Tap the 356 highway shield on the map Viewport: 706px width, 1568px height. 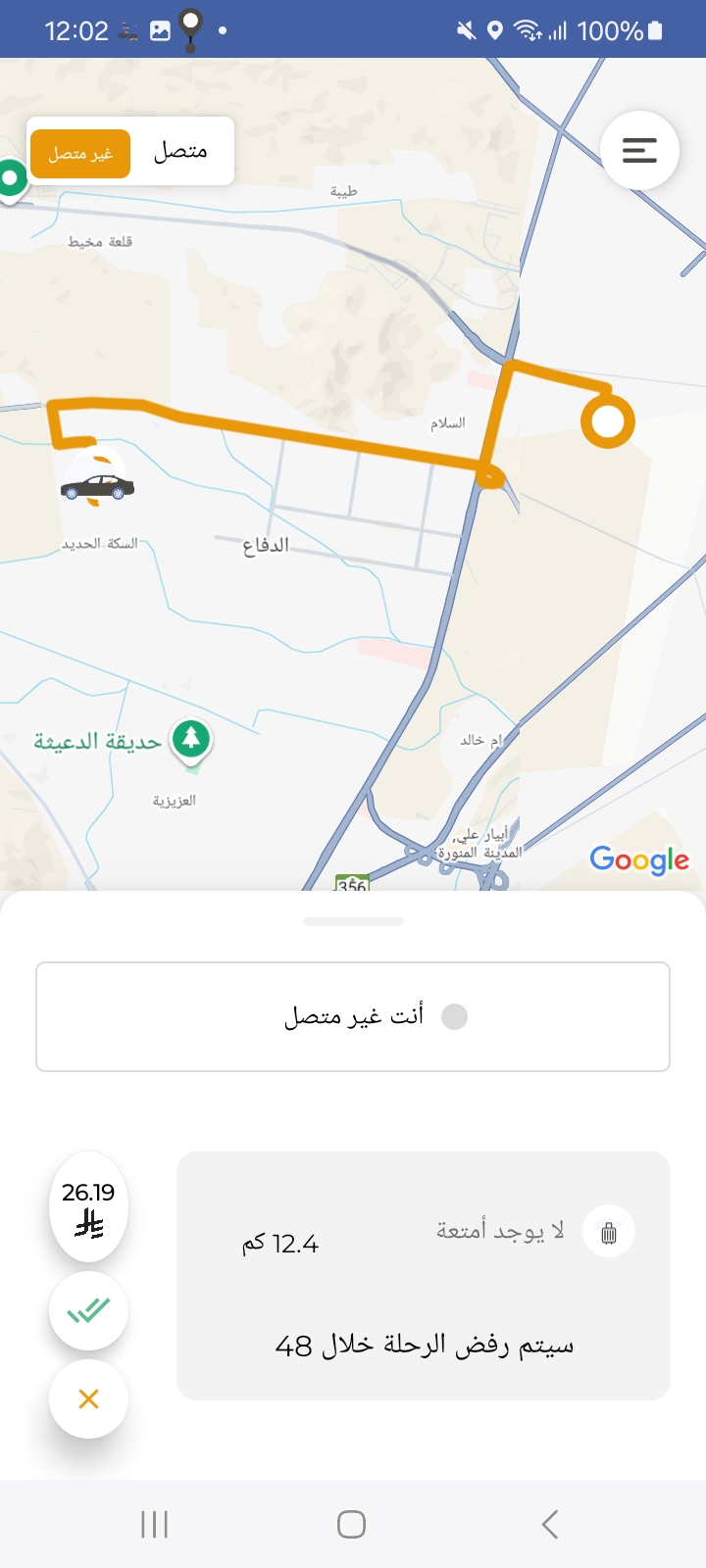(355, 884)
